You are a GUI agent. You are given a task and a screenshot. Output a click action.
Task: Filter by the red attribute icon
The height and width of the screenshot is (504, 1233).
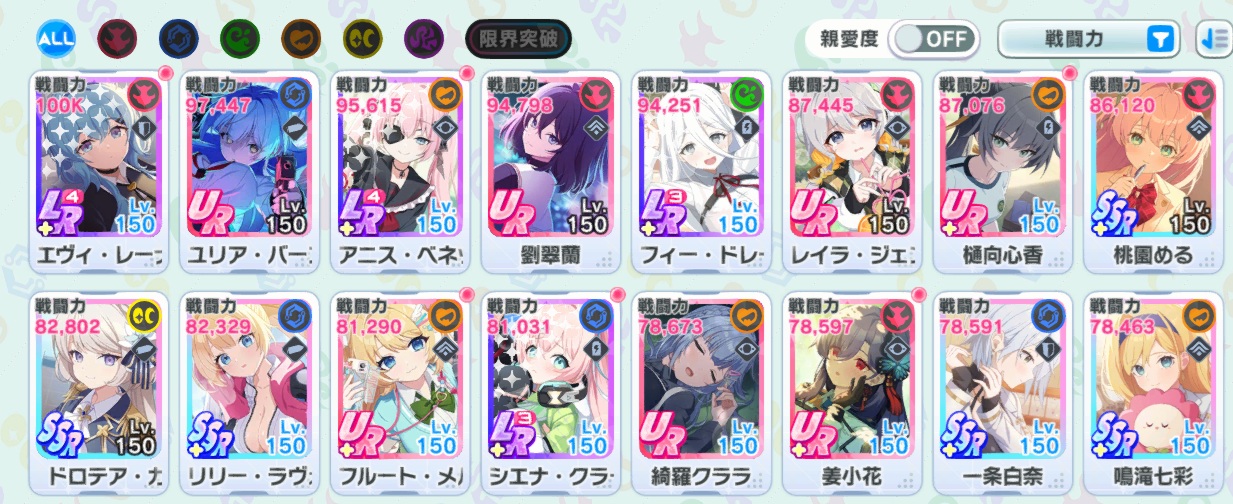[x=117, y=39]
